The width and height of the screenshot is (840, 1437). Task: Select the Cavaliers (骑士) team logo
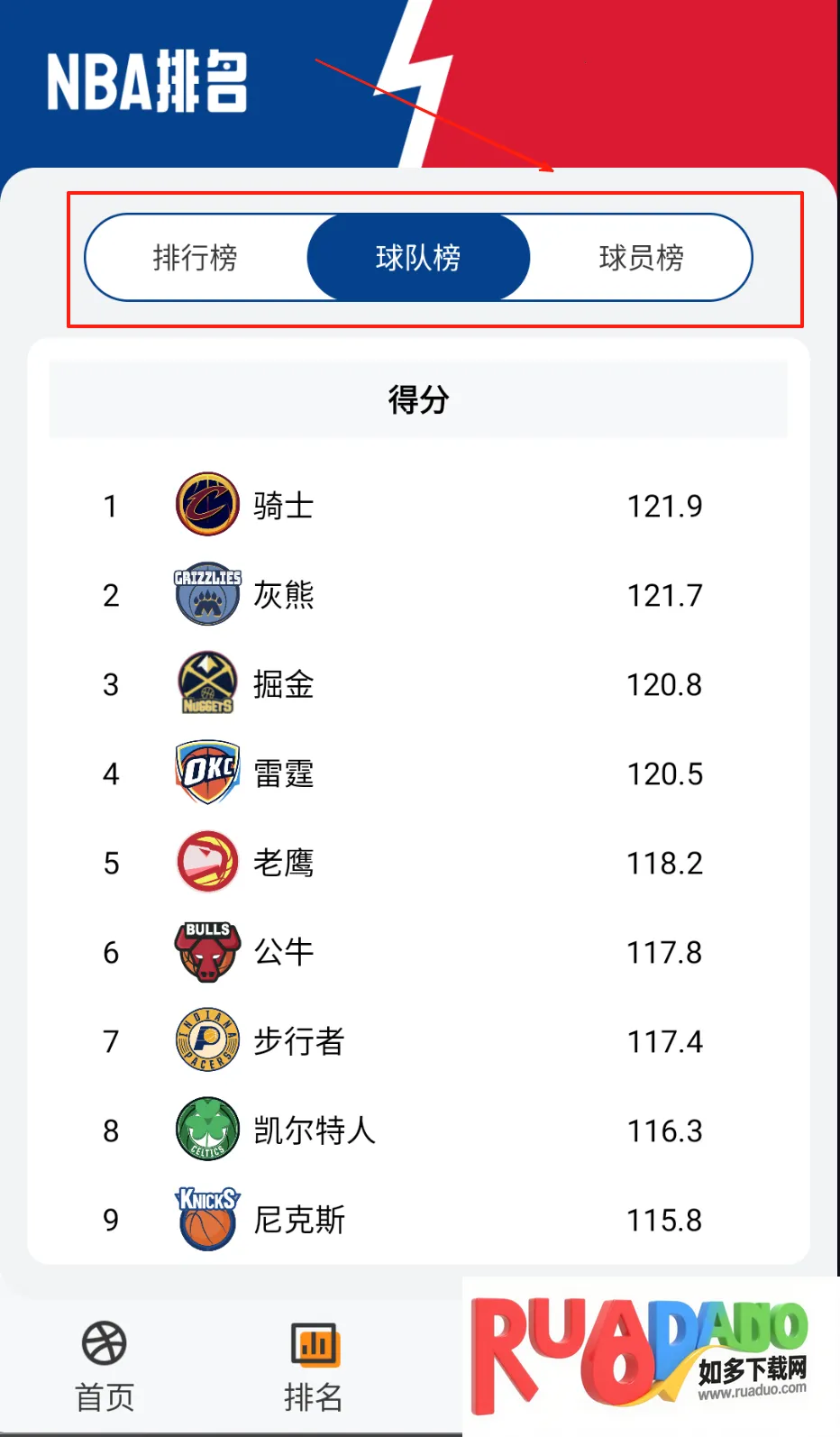tap(206, 505)
